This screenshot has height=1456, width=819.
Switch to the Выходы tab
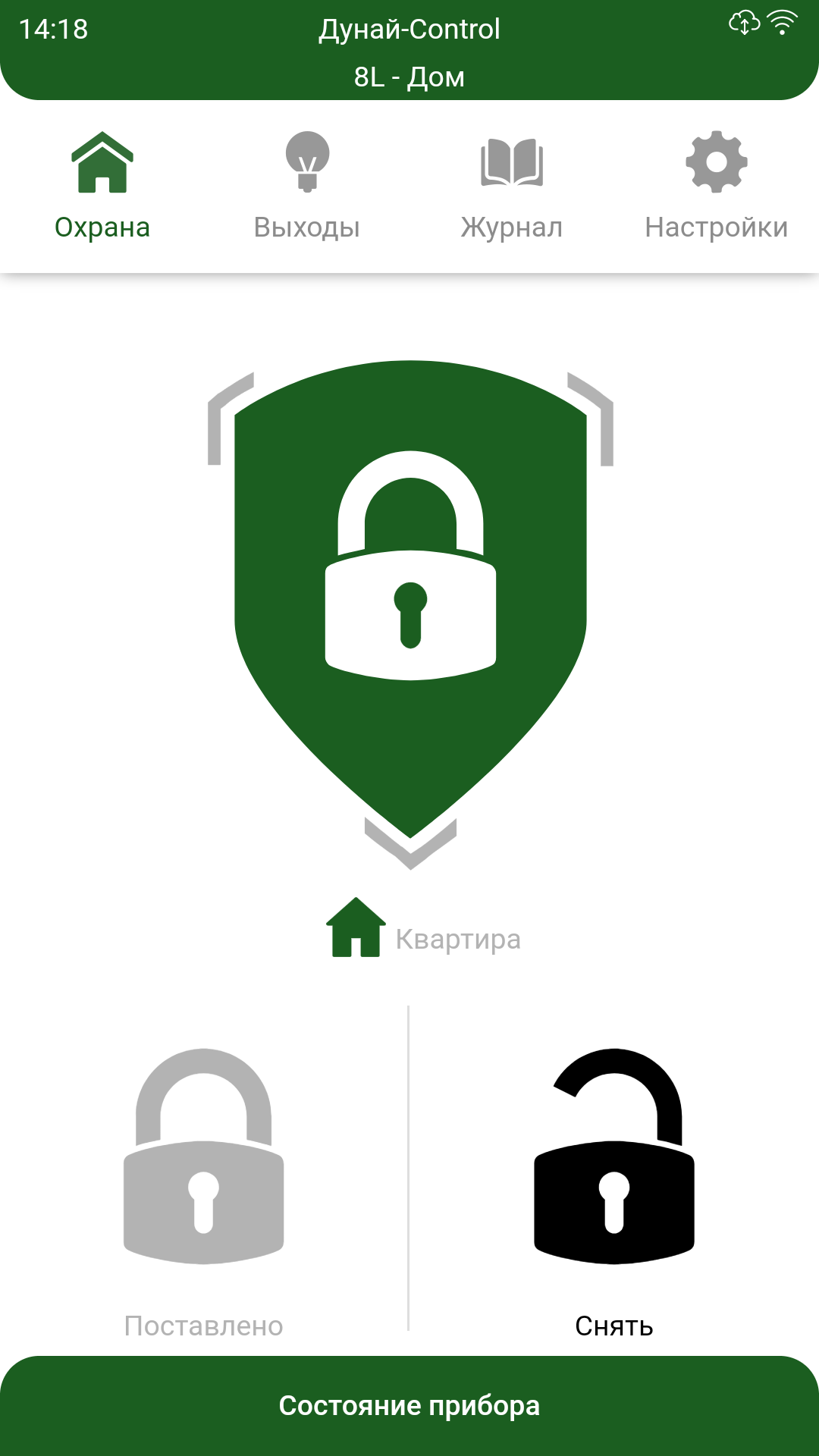307,187
